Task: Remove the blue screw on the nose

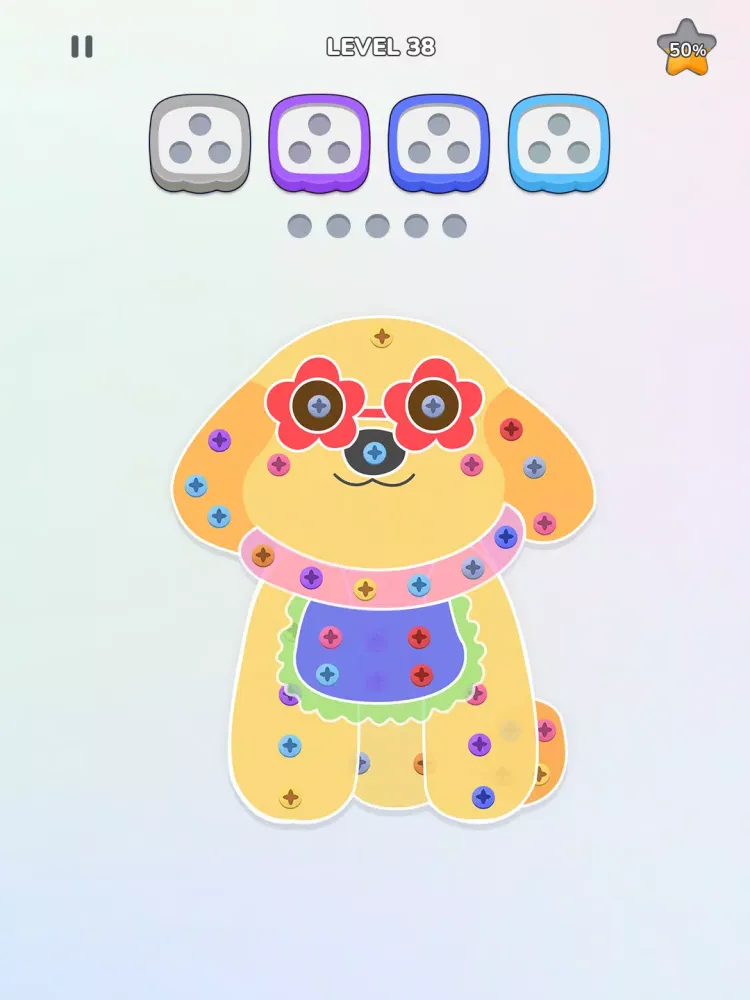Action: [x=375, y=453]
